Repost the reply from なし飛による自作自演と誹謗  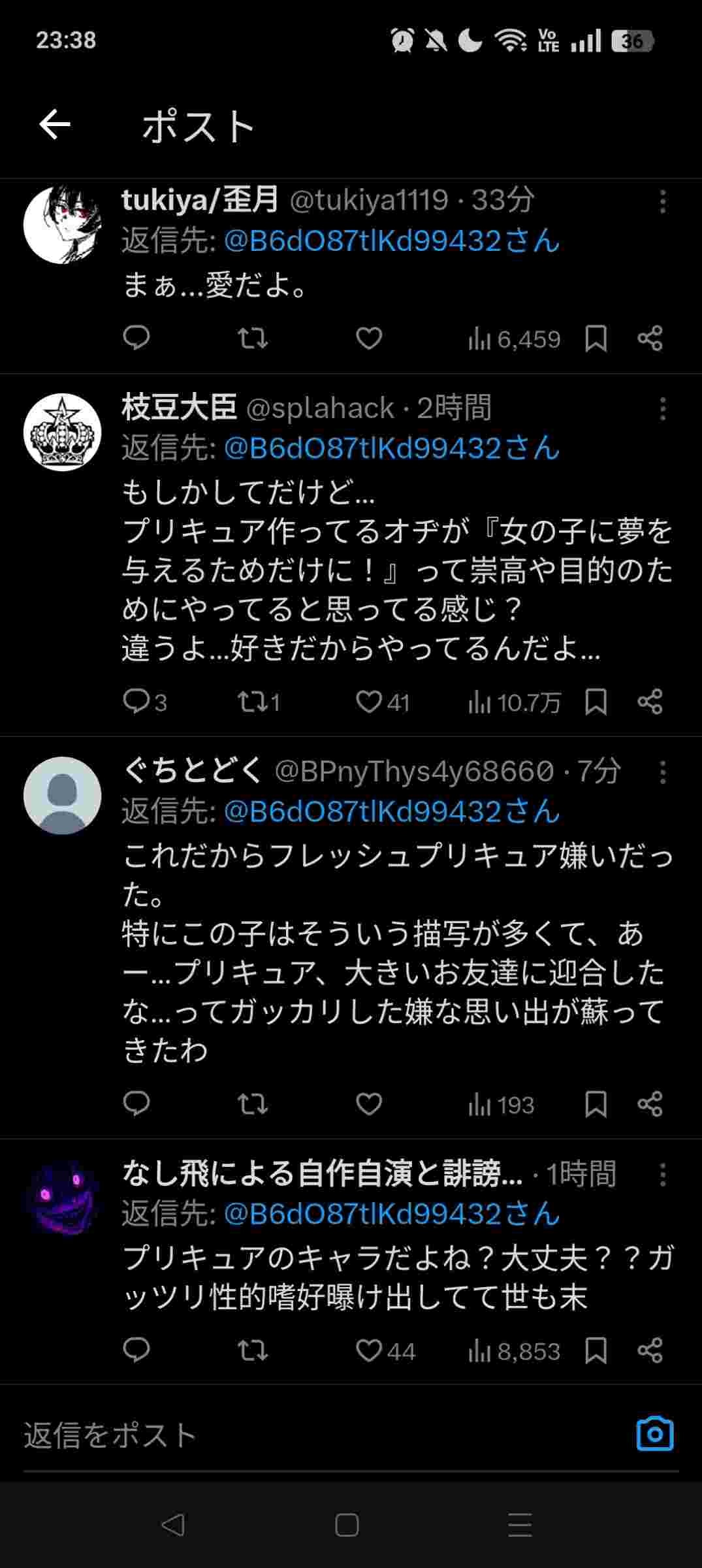click(253, 1350)
